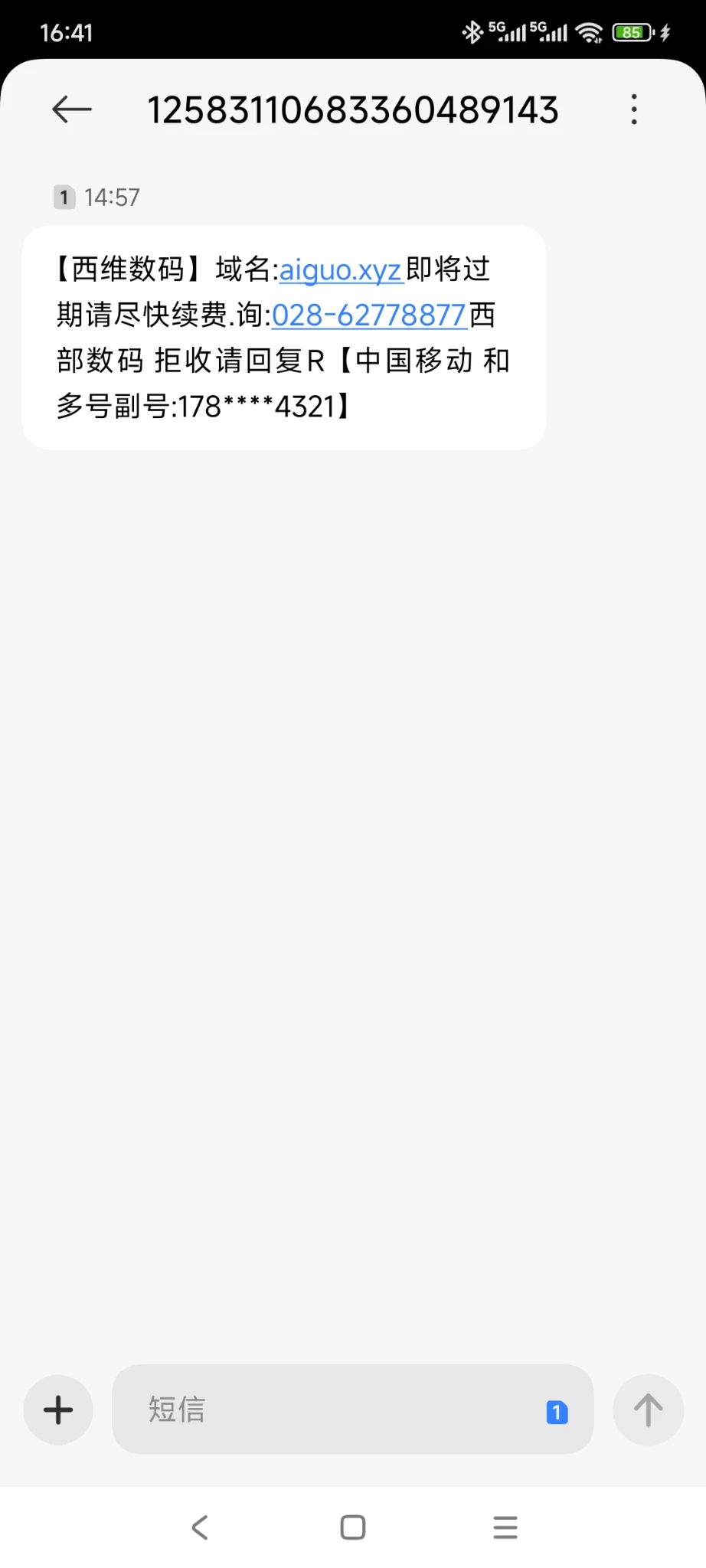Image resolution: width=706 pixels, height=1568 pixels.
Task: Switch the SIM card selector
Action: tap(557, 1412)
